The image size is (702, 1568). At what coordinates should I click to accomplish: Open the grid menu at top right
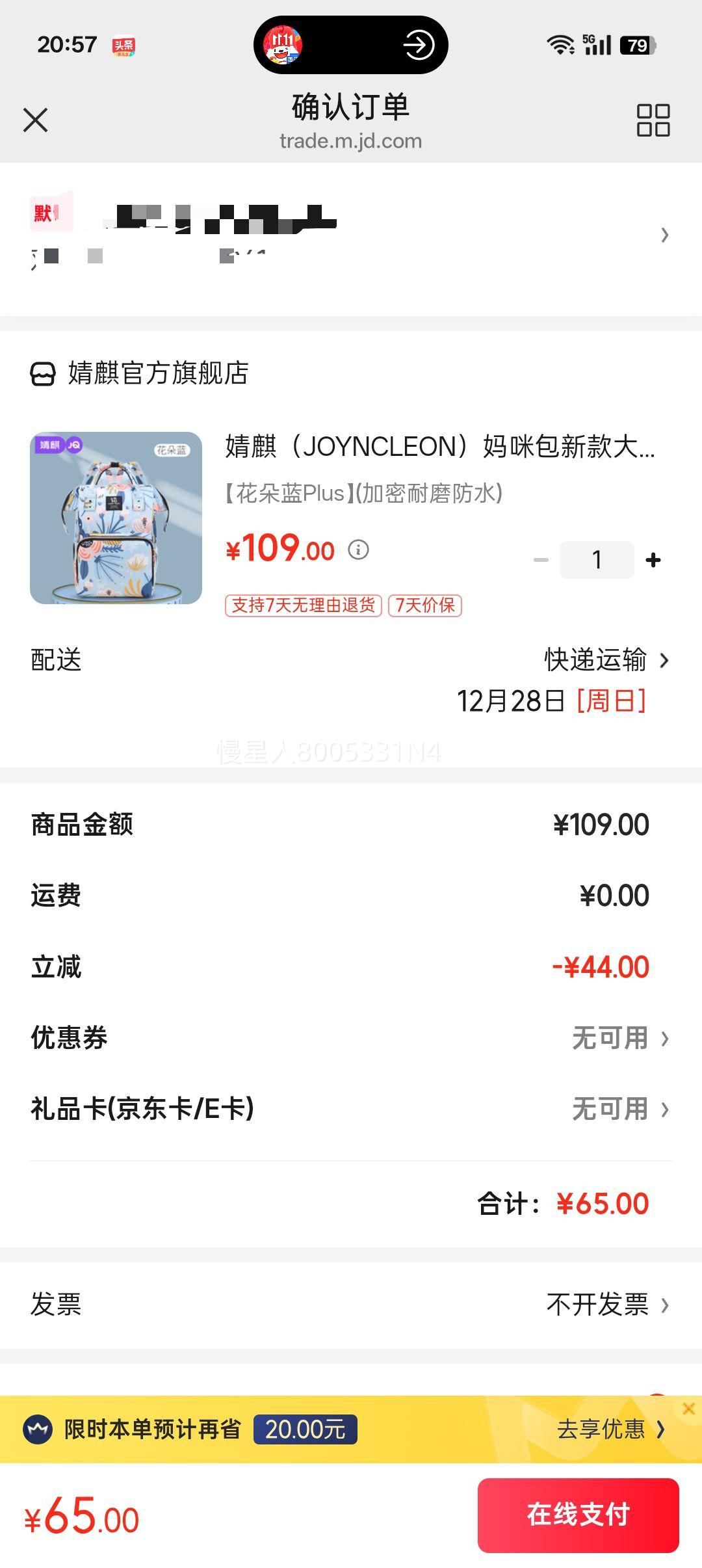coord(653,120)
